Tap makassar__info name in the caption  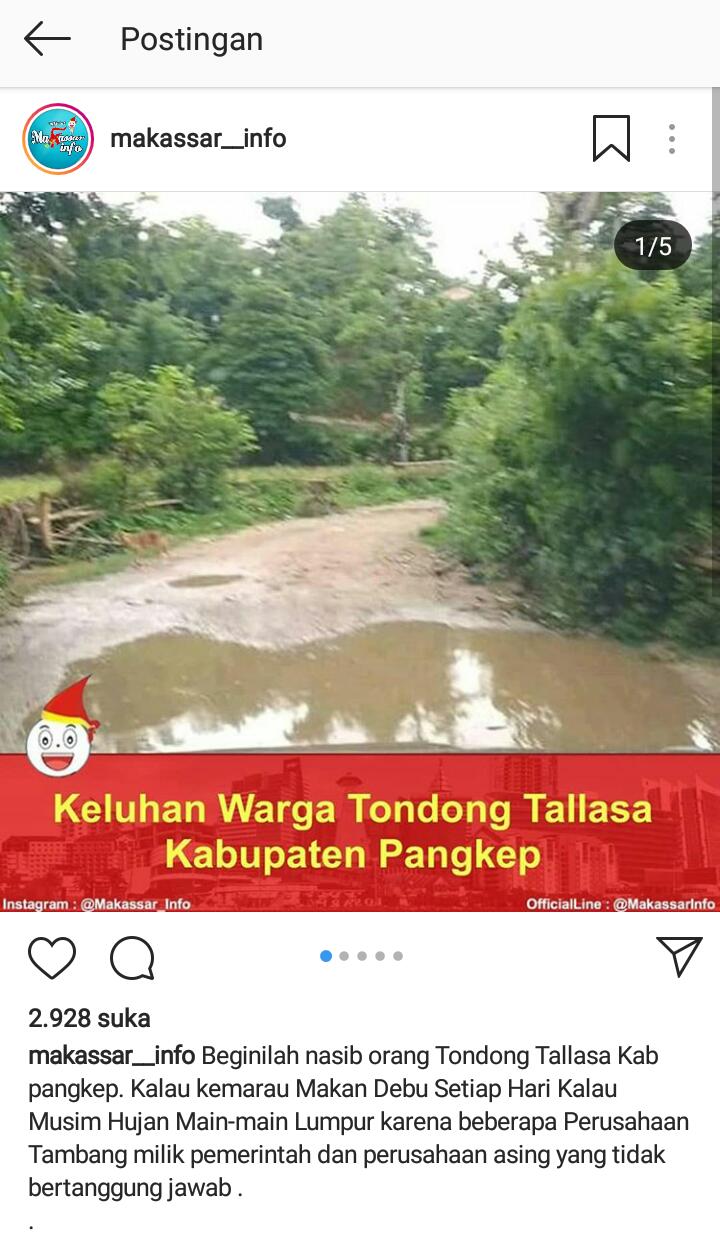pyautogui.click(x=112, y=1056)
